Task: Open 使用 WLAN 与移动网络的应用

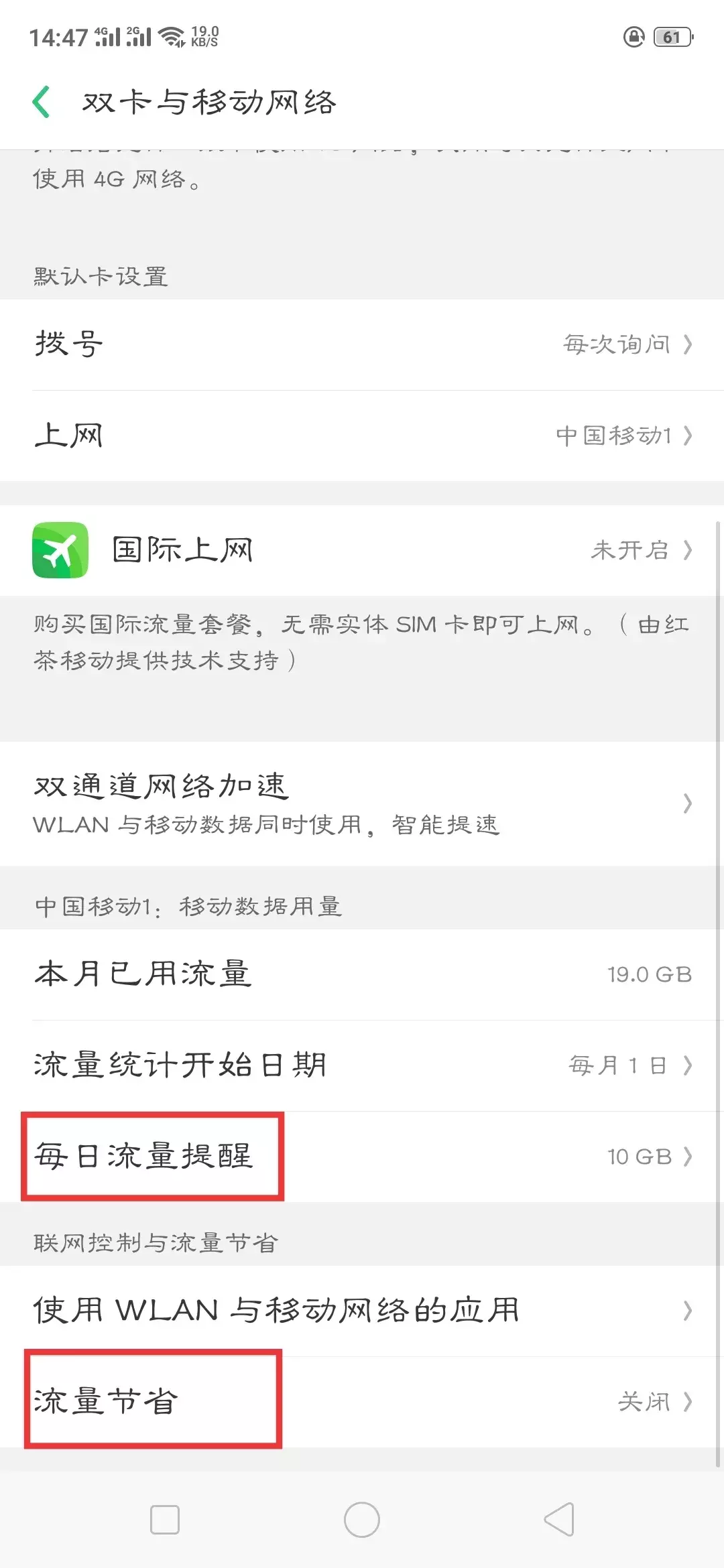Action: click(x=362, y=1311)
